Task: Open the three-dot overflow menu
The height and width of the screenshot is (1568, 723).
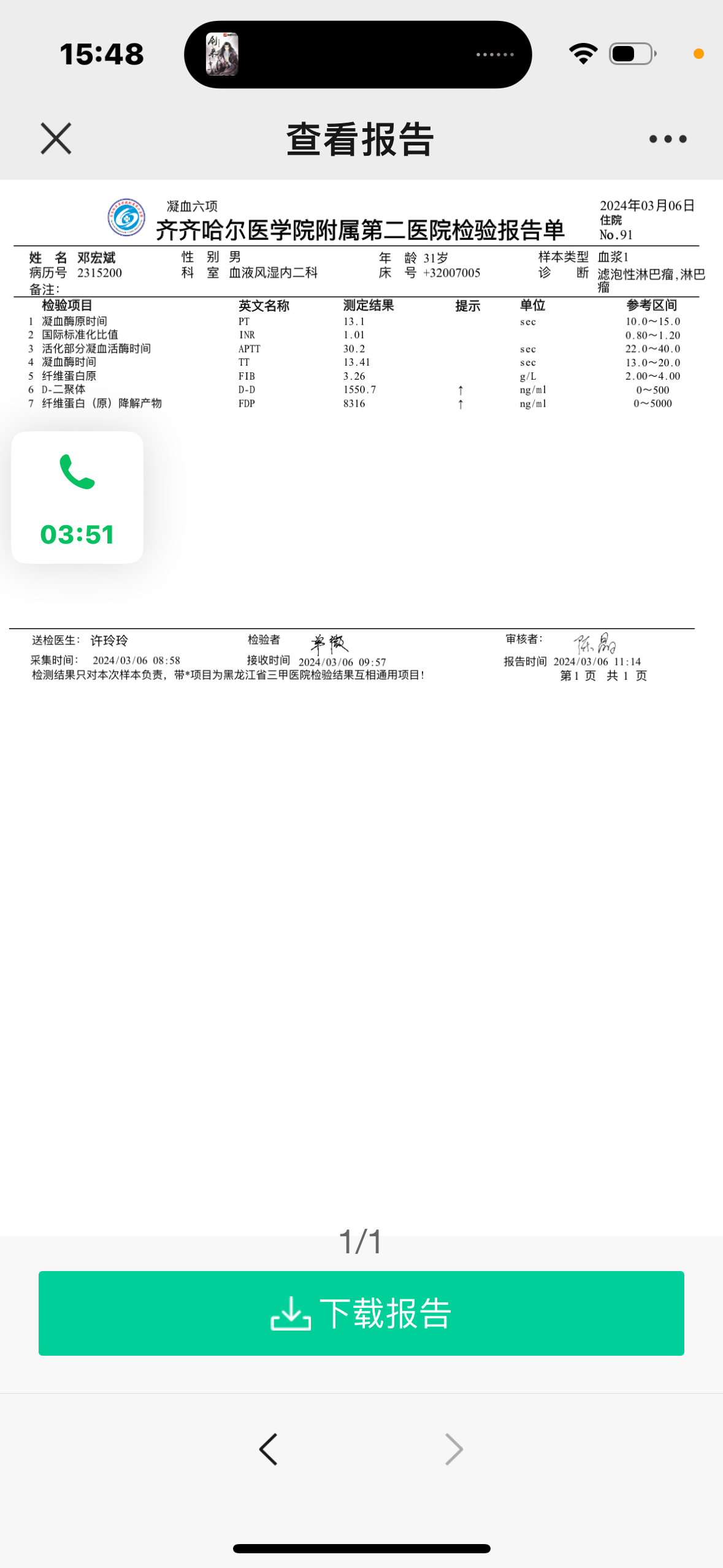Action: (x=667, y=139)
